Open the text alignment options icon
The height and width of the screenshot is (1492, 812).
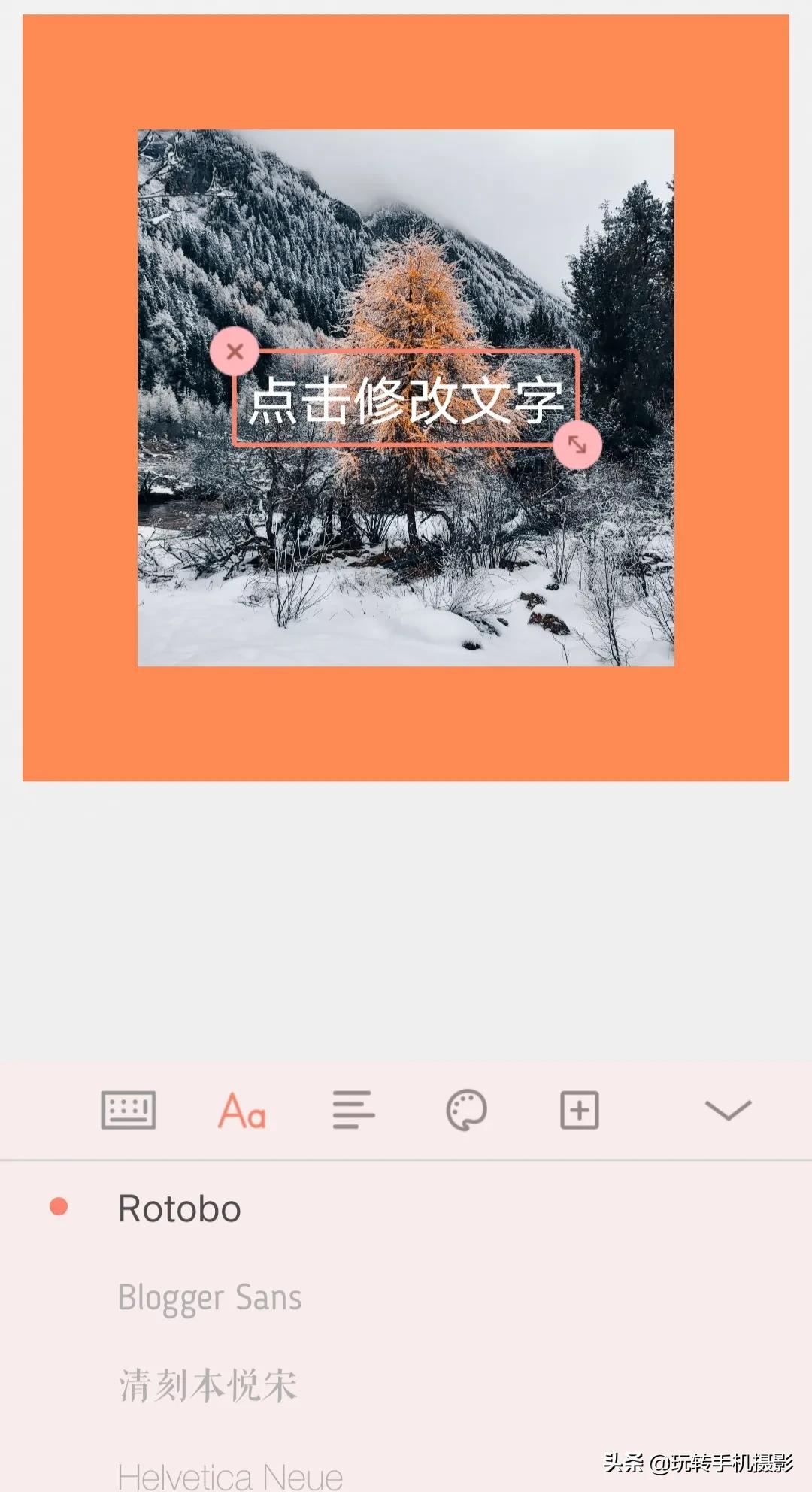tap(353, 1108)
